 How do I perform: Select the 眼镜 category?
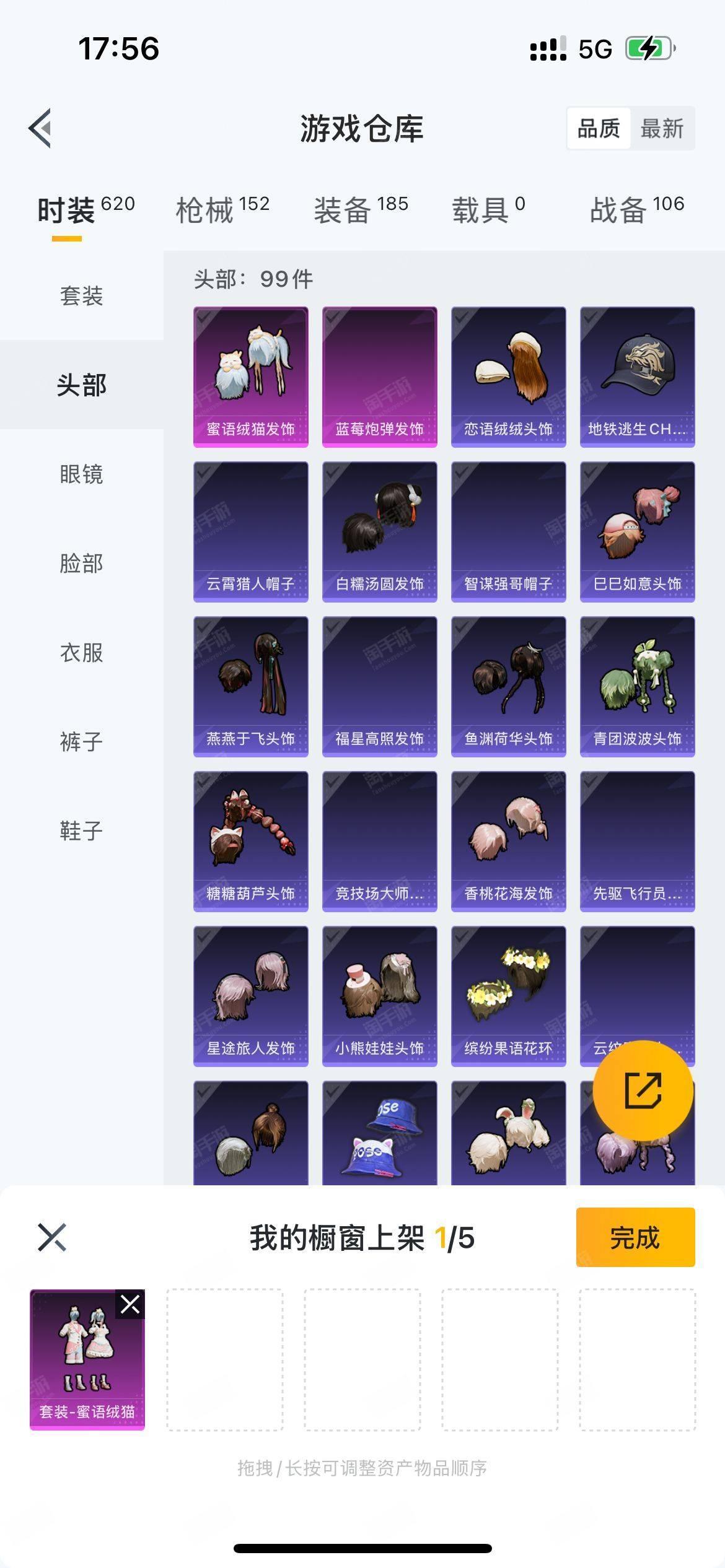click(81, 474)
